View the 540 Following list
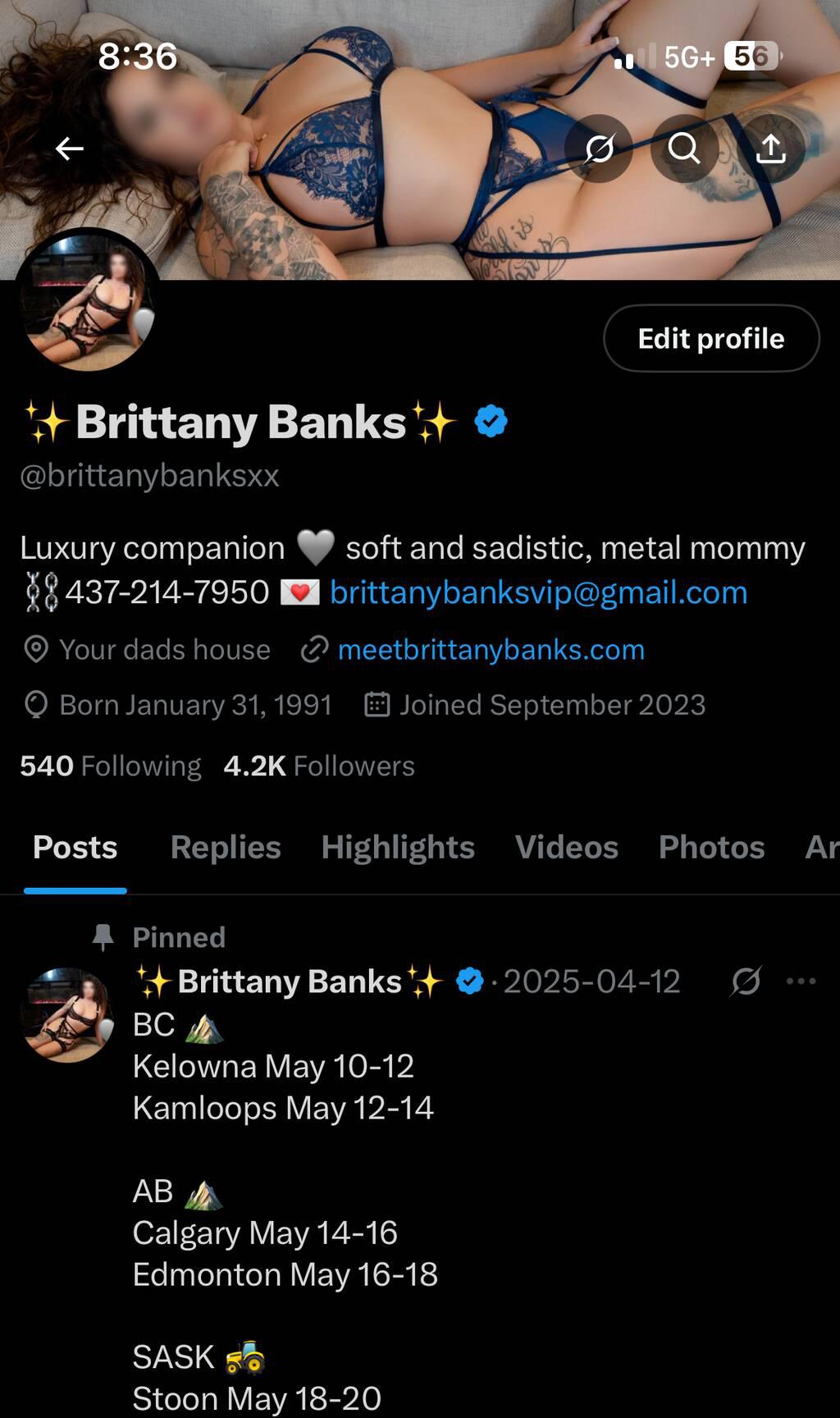Image resolution: width=840 pixels, height=1418 pixels. pos(111,766)
